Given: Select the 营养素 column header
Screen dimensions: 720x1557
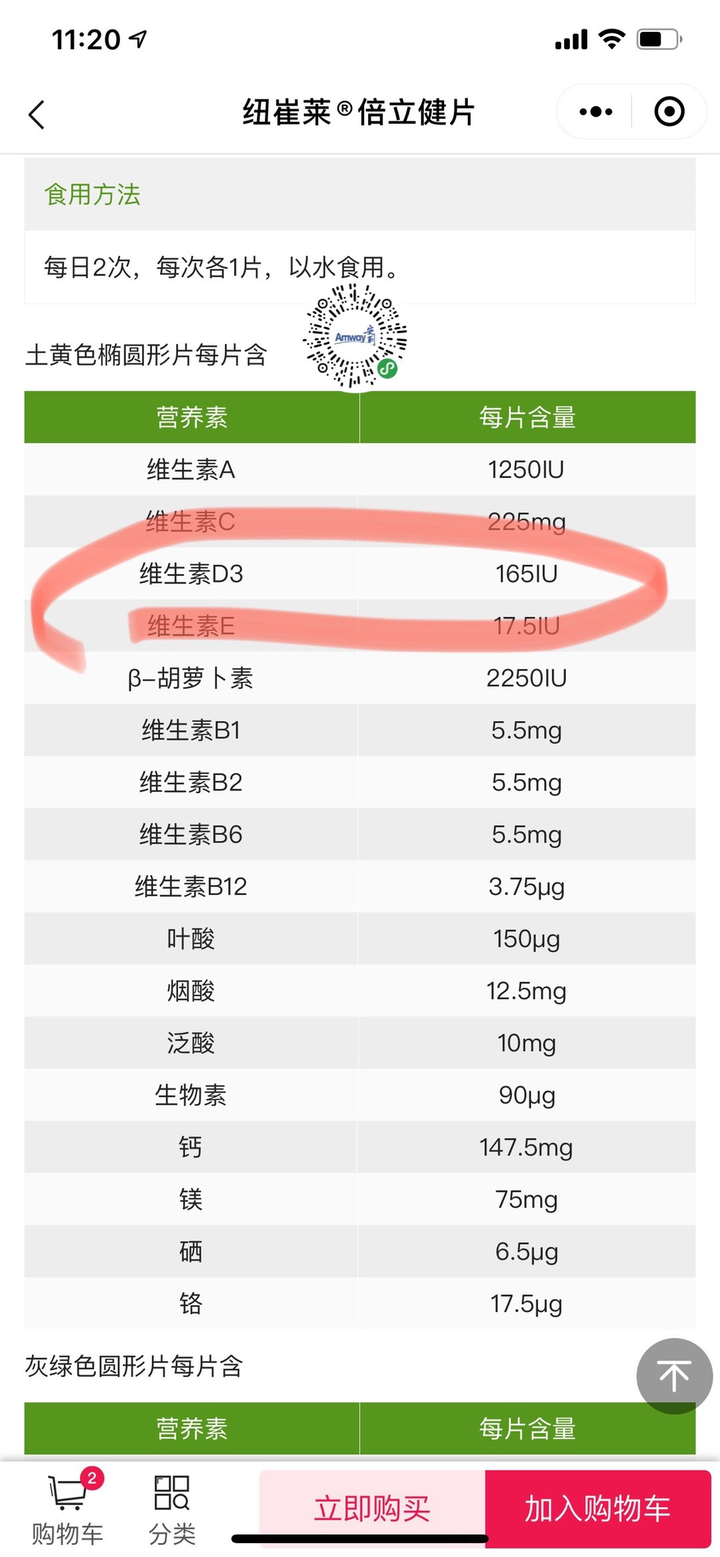Looking at the screenshot, I should [x=190, y=417].
